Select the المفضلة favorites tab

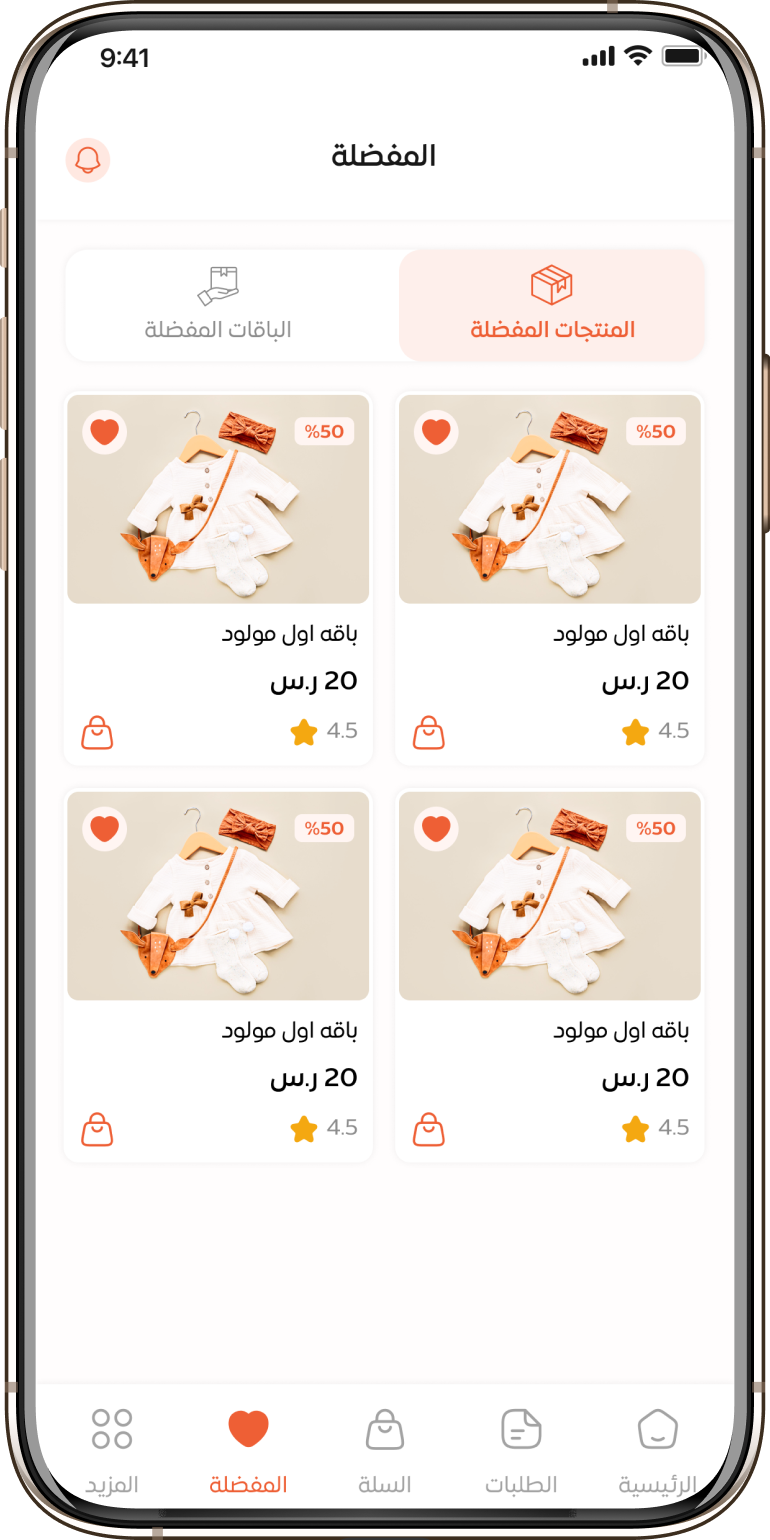(248, 1448)
